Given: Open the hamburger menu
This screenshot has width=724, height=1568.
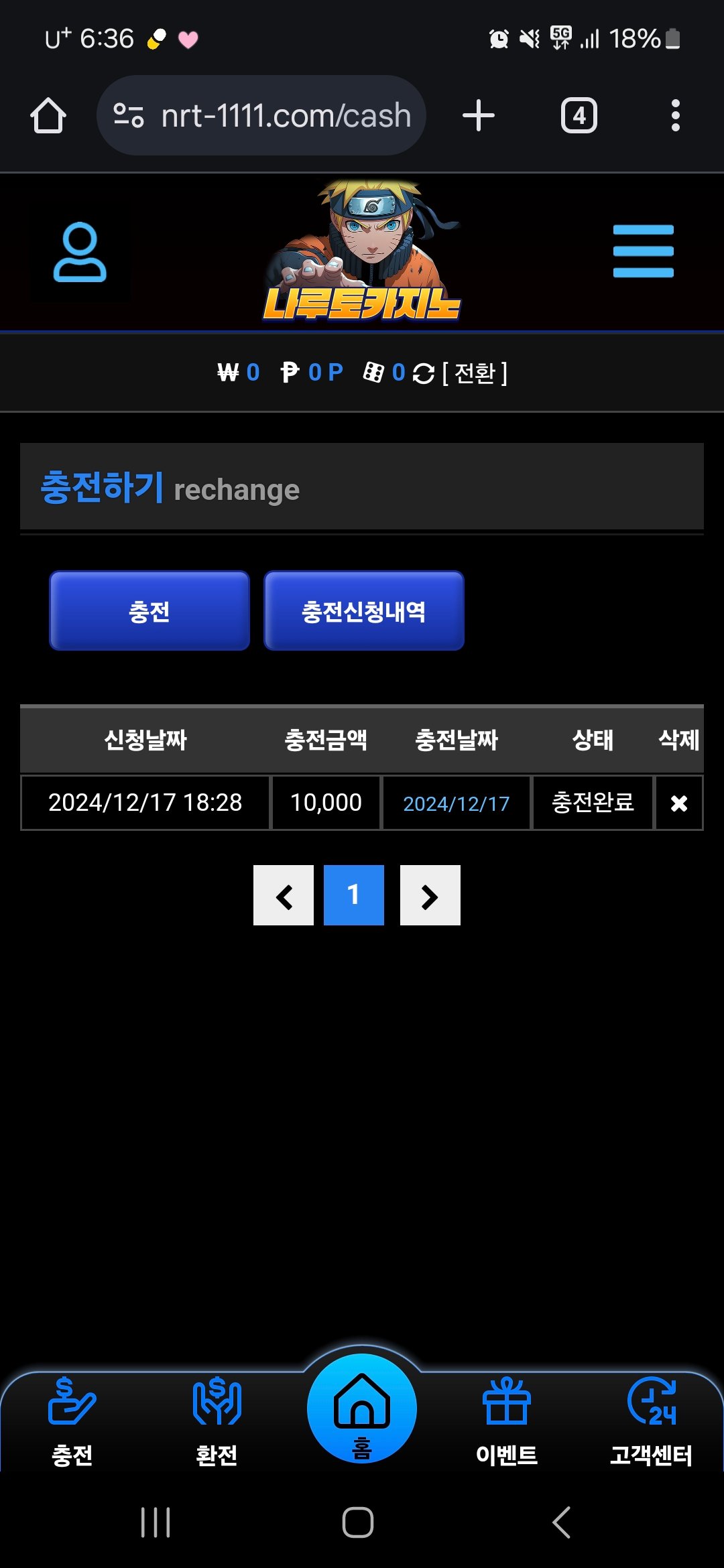Looking at the screenshot, I should click(x=643, y=251).
